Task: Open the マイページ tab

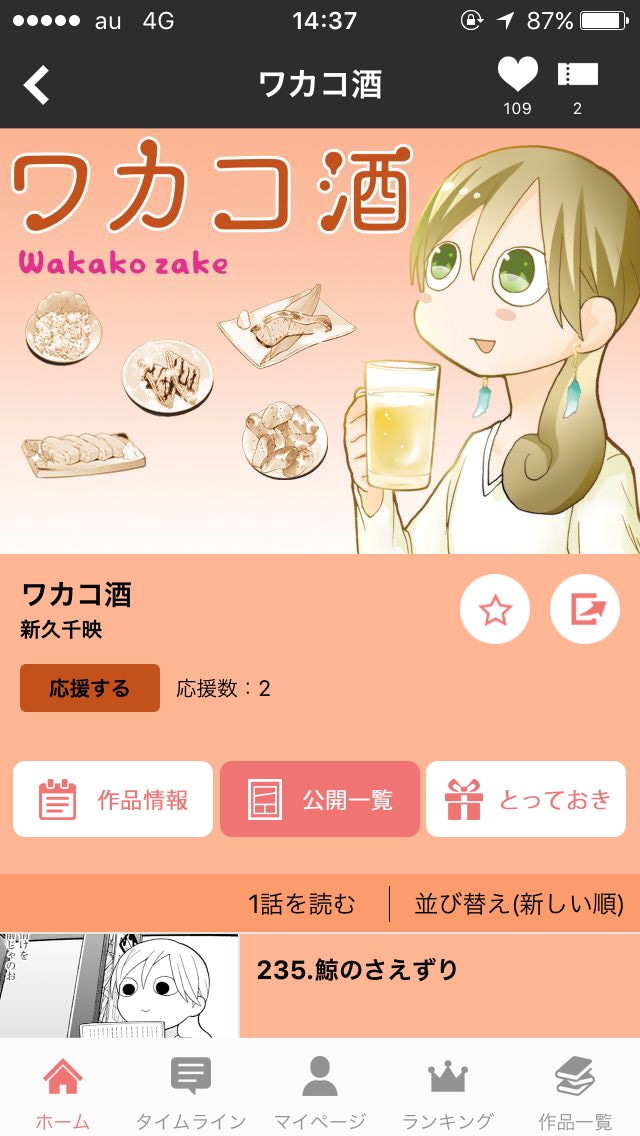Action: pyautogui.click(x=320, y=1092)
